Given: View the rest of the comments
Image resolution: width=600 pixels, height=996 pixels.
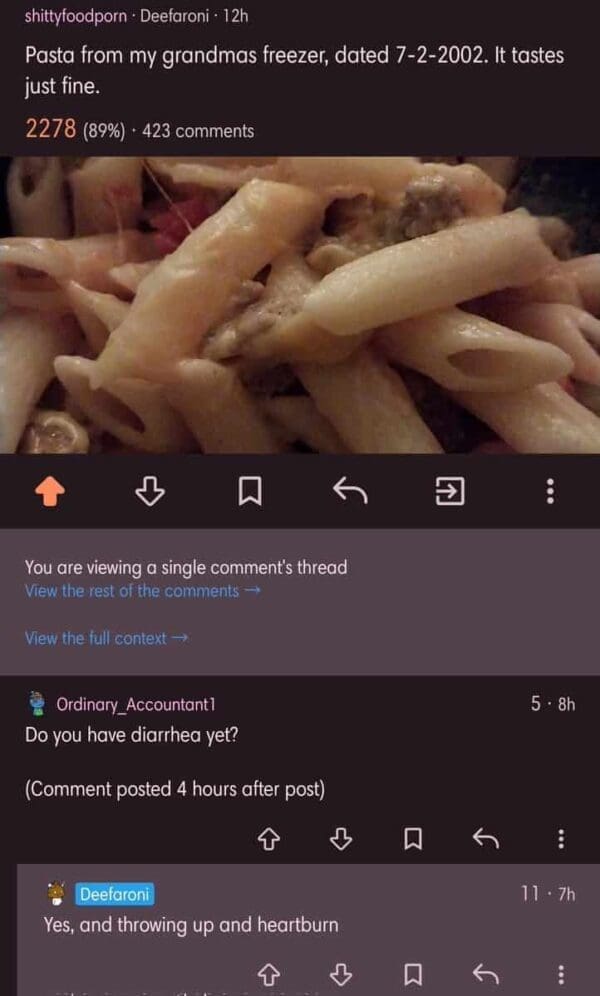Looking at the screenshot, I should (x=142, y=591).
